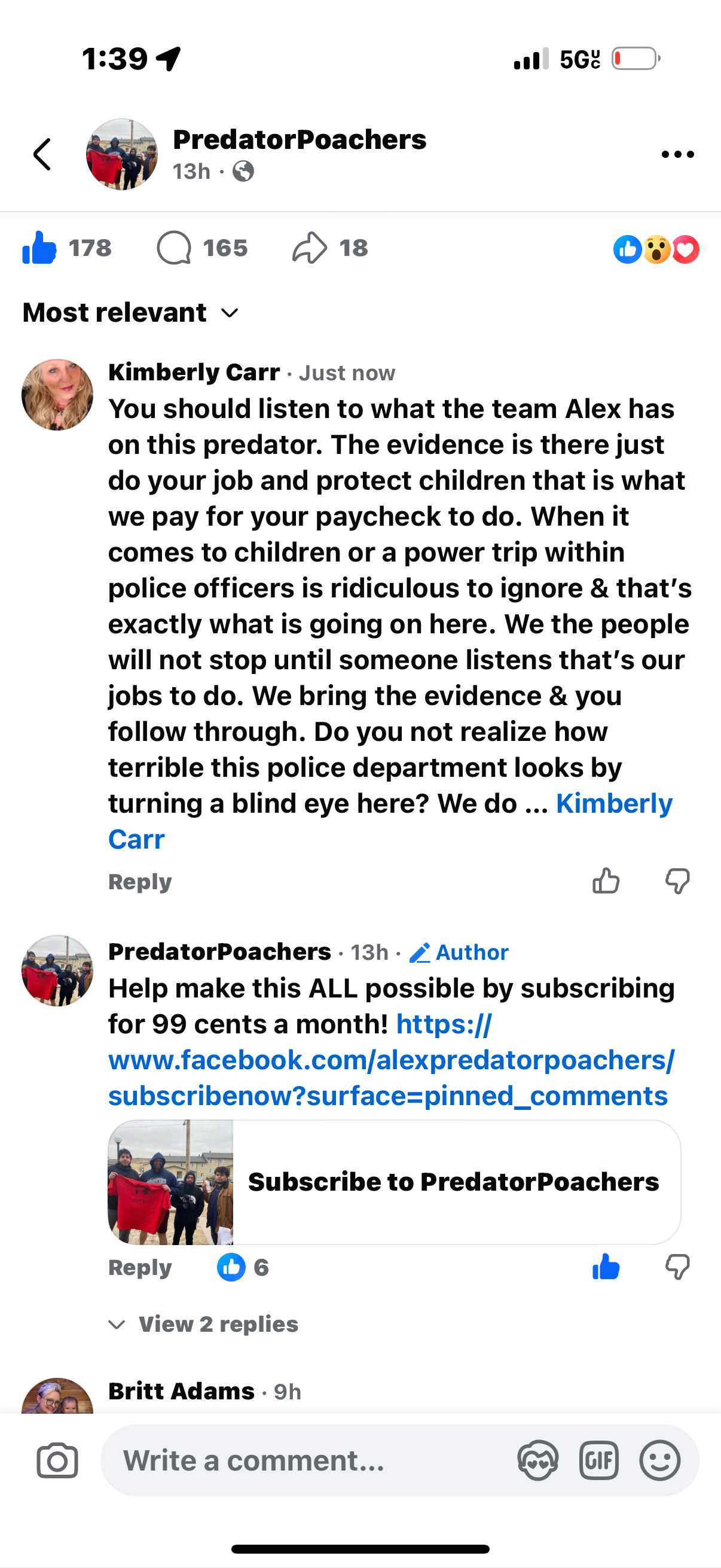Open the Most relevant sort dropdown
This screenshot has width=721, height=1568.
click(x=131, y=313)
